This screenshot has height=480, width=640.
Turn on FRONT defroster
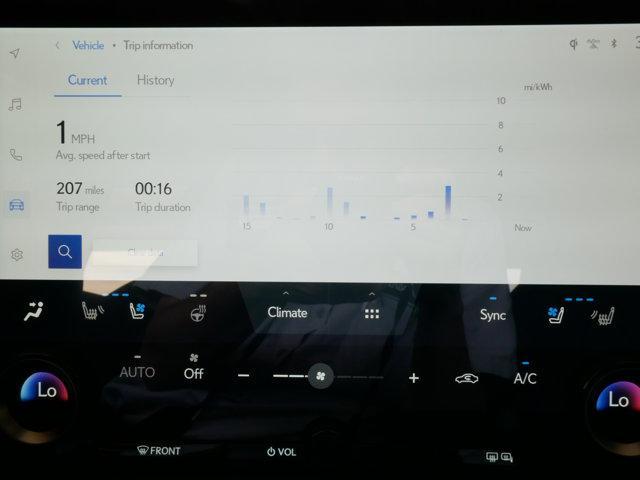click(160, 451)
